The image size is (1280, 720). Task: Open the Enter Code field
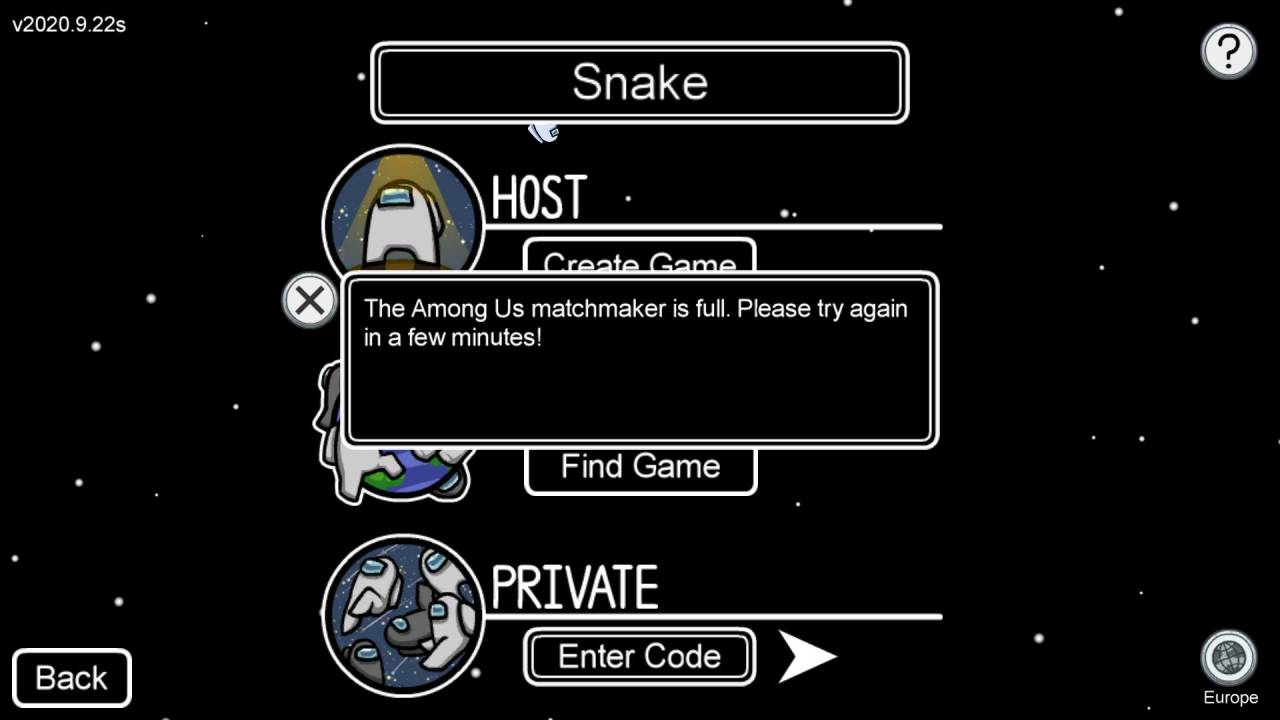click(x=640, y=656)
